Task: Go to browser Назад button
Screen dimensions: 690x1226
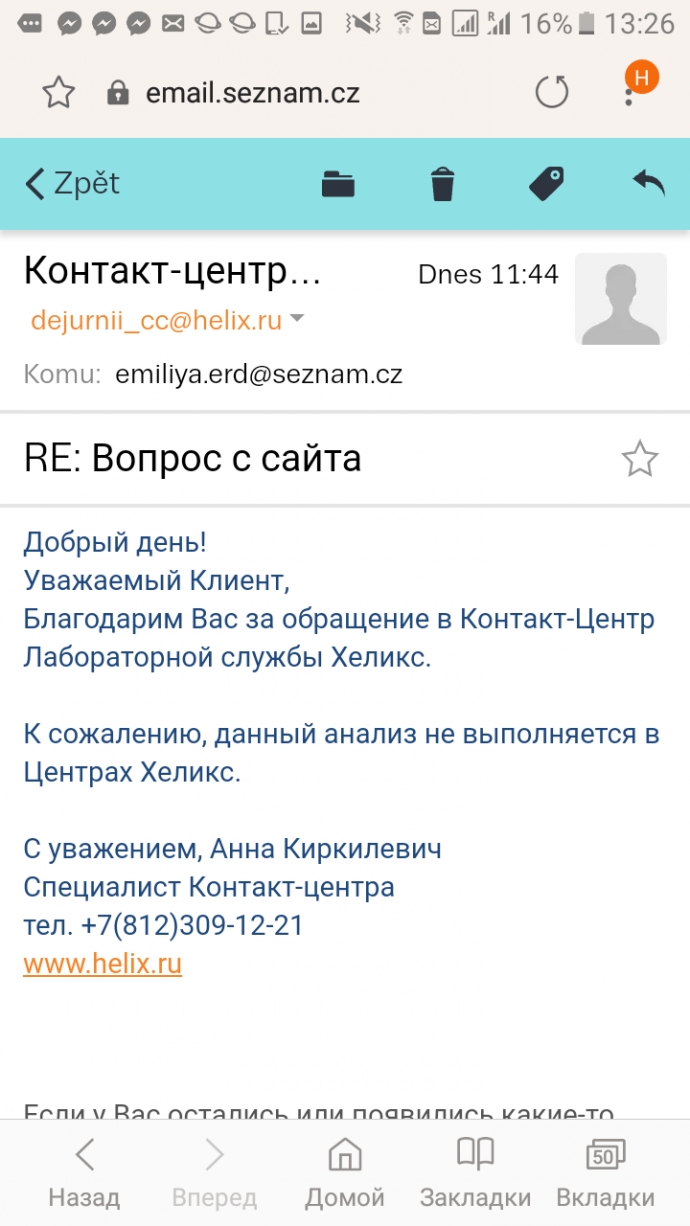Action: tap(84, 1174)
